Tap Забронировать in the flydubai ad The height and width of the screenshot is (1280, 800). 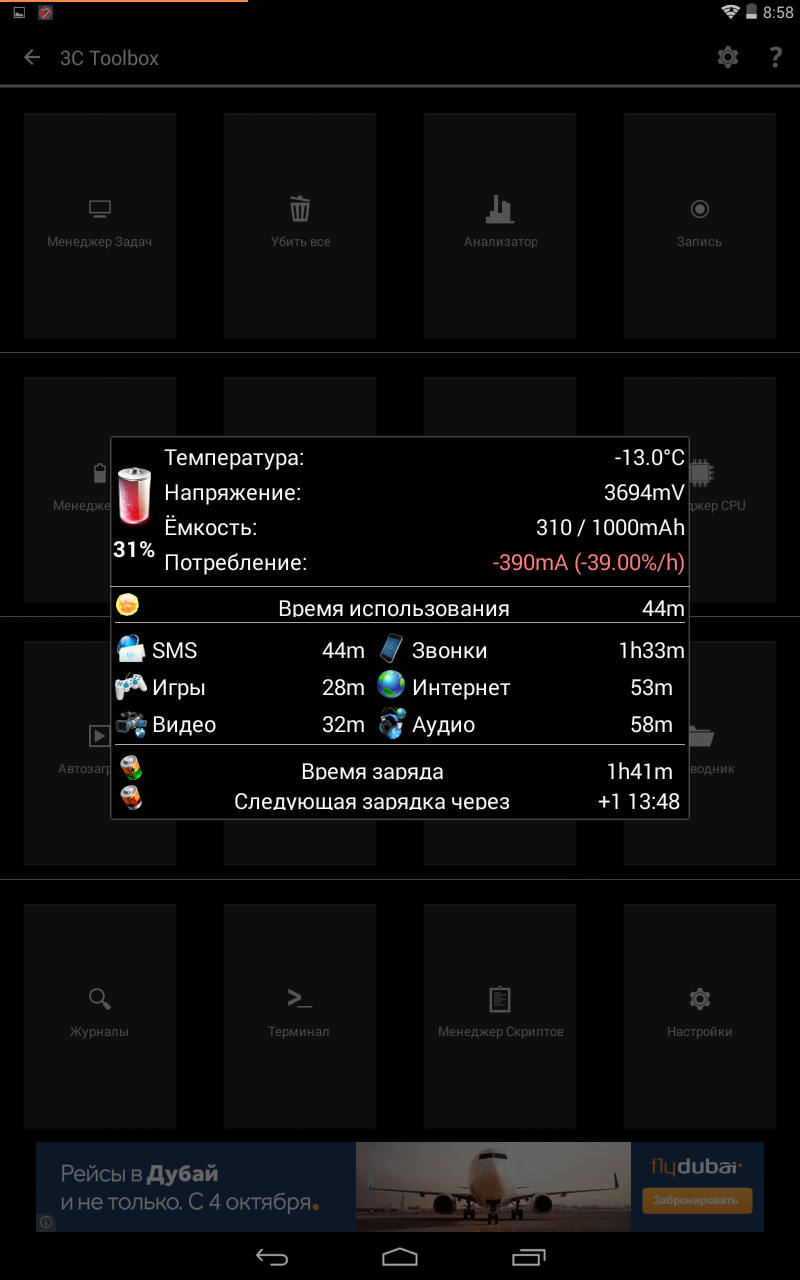[x=696, y=1200]
